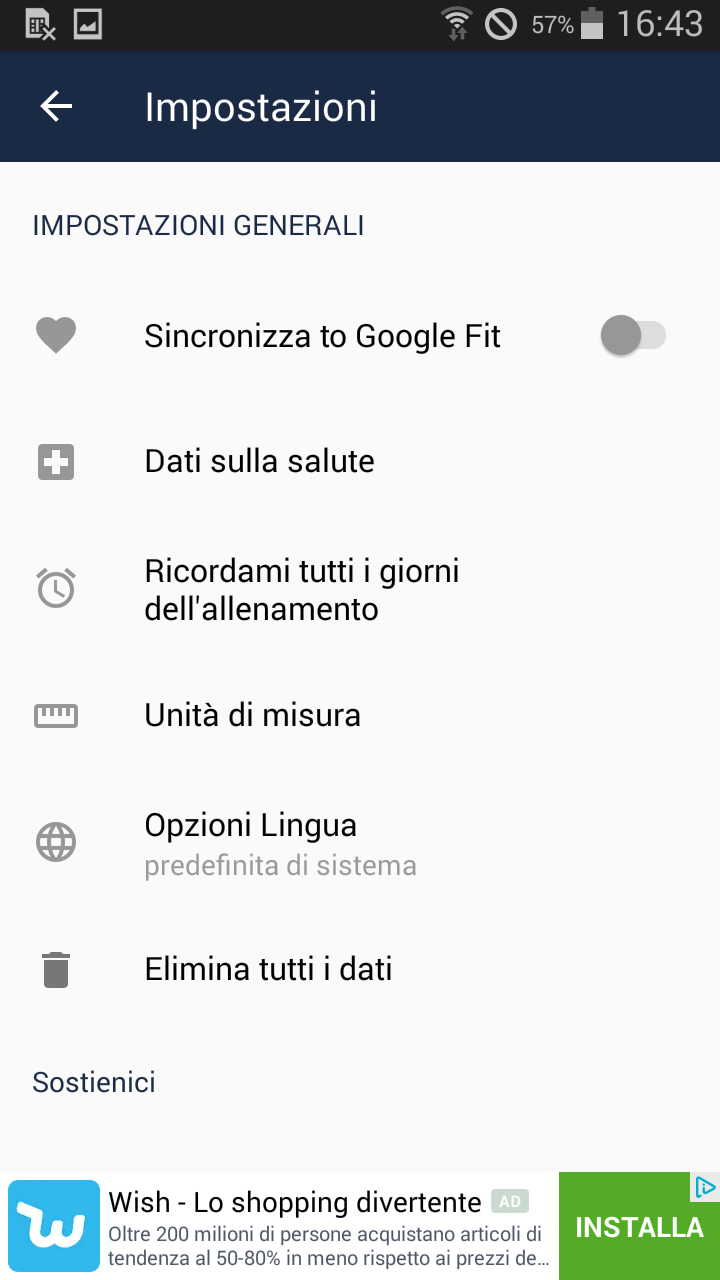720x1280 pixels.
Task: Open the AdChoices icon on the ad
Action: pyautogui.click(x=705, y=1187)
